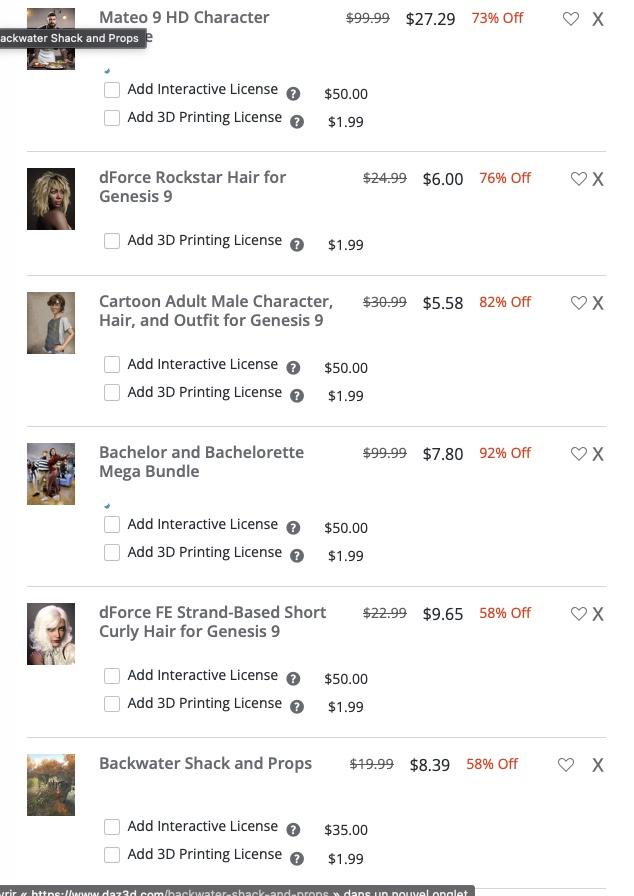Add dForce Rockstar Hair to wishlist
634x896 pixels.
pyautogui.click(x=578, y=179)
